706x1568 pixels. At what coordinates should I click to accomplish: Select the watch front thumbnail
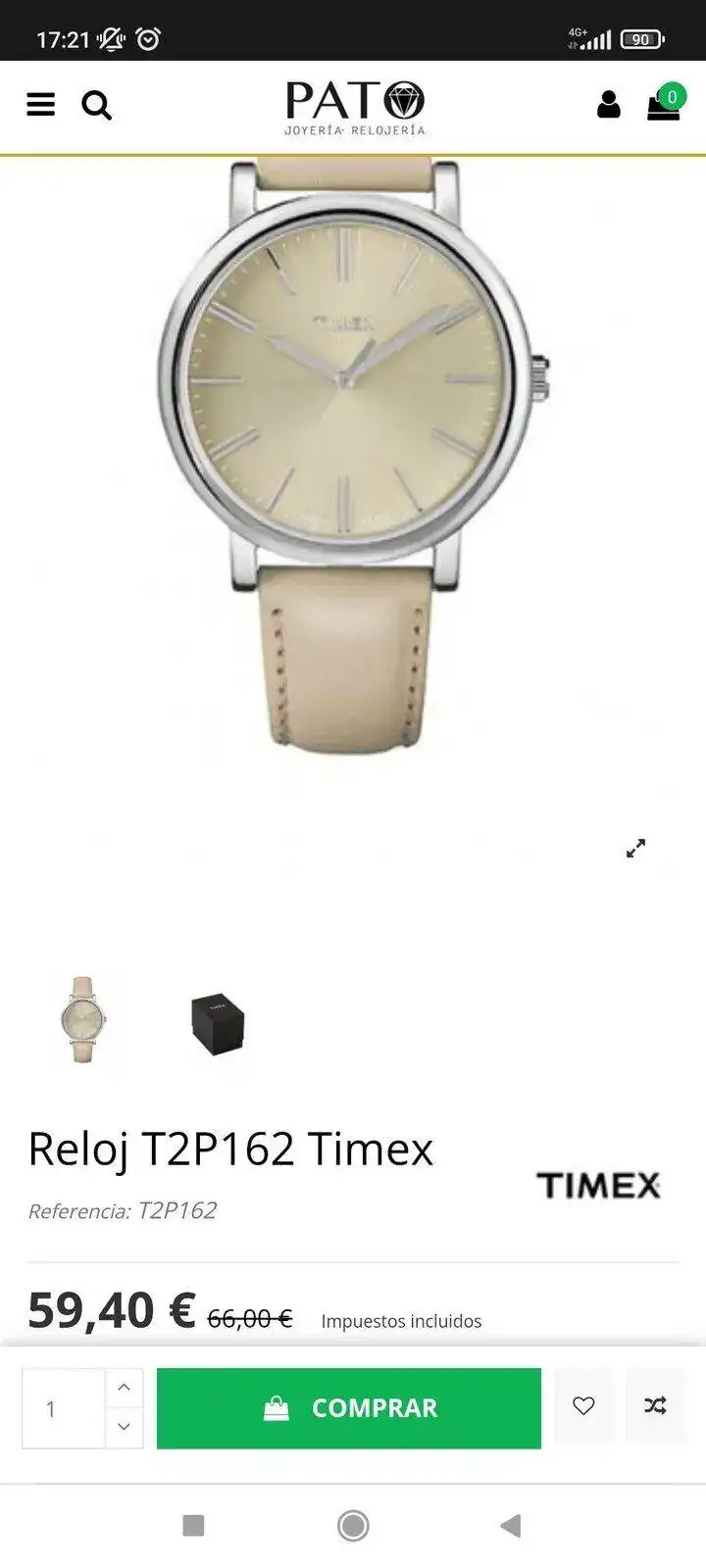(x=82, y=1020)
